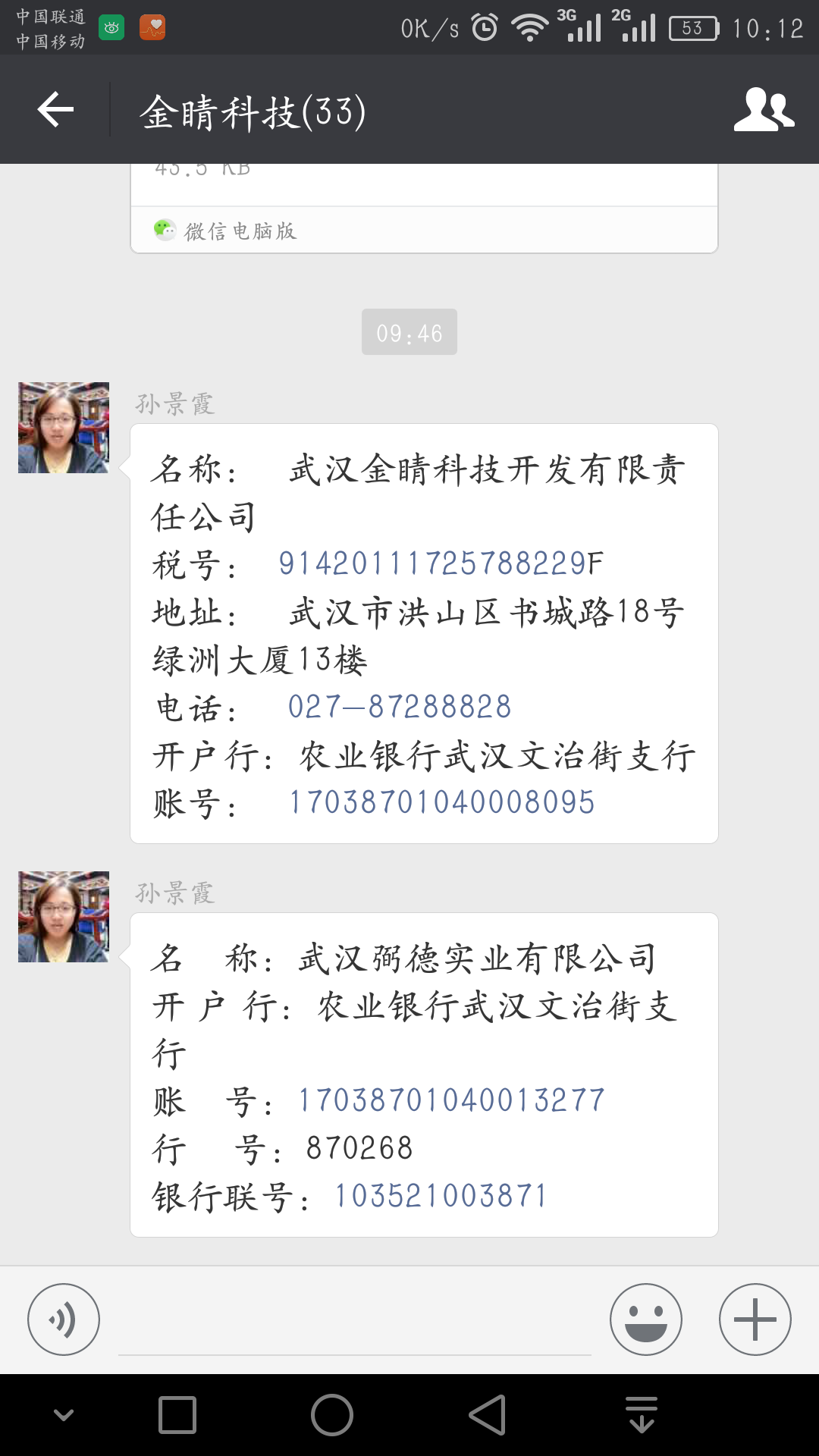Screen dimensions: 819x1456
Task: Open group members info icon
Action: [764, 110]
